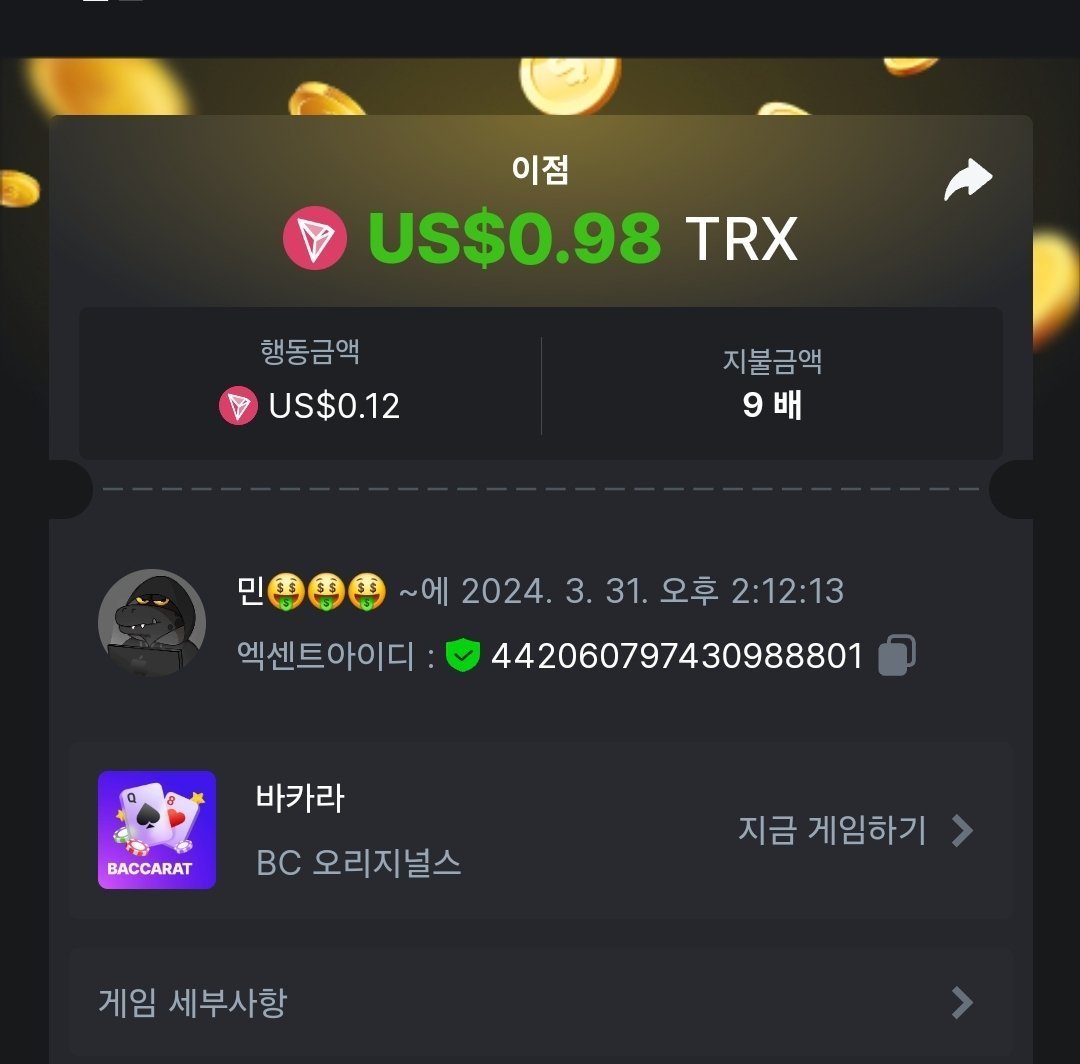Viewport: 1080px width, 1064px height.
Task: Open the 바카라 game via 지금 게임하기
Action: tap(854, 830)
